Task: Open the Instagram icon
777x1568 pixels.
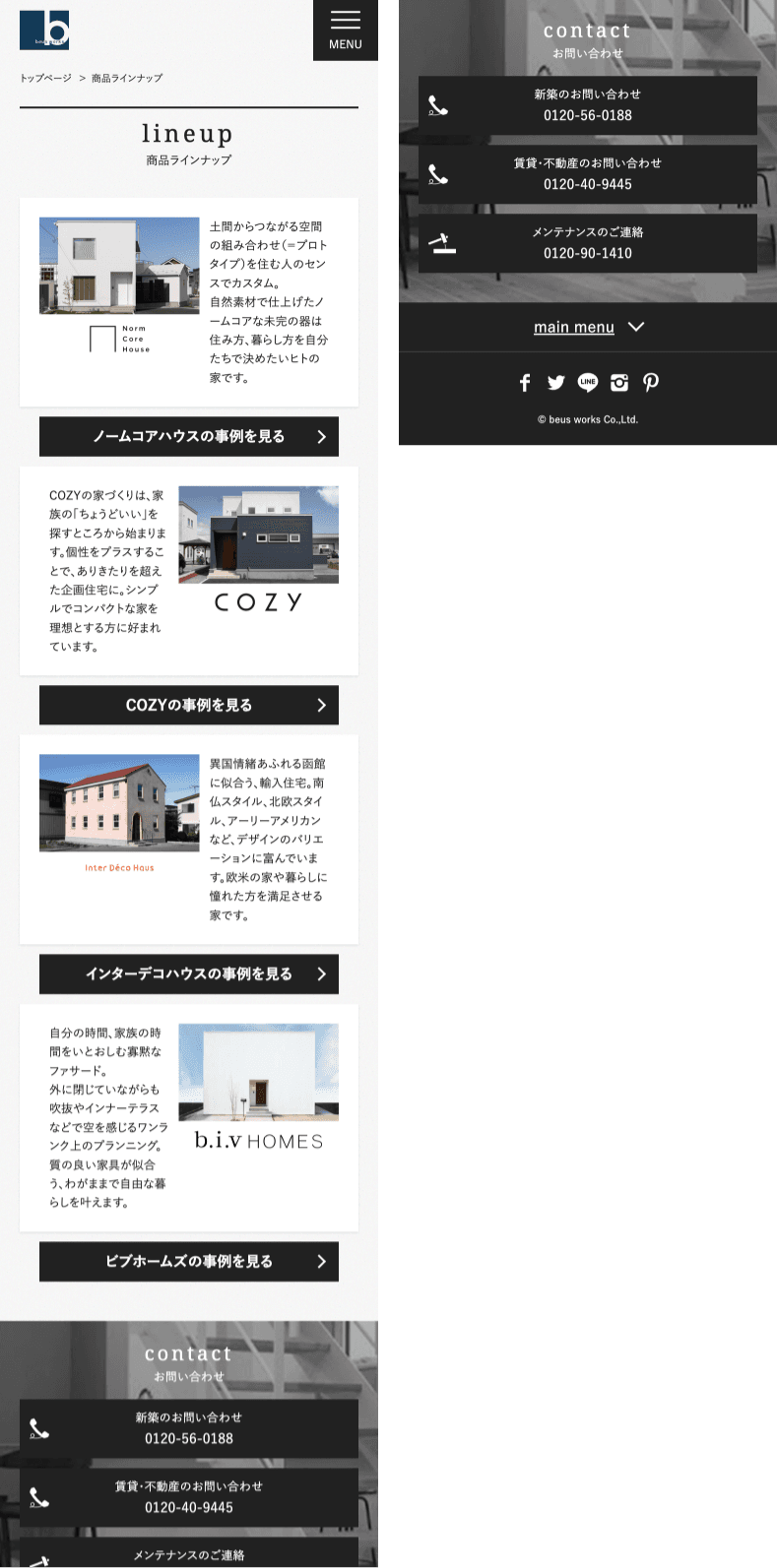Action: pos(619,383)
